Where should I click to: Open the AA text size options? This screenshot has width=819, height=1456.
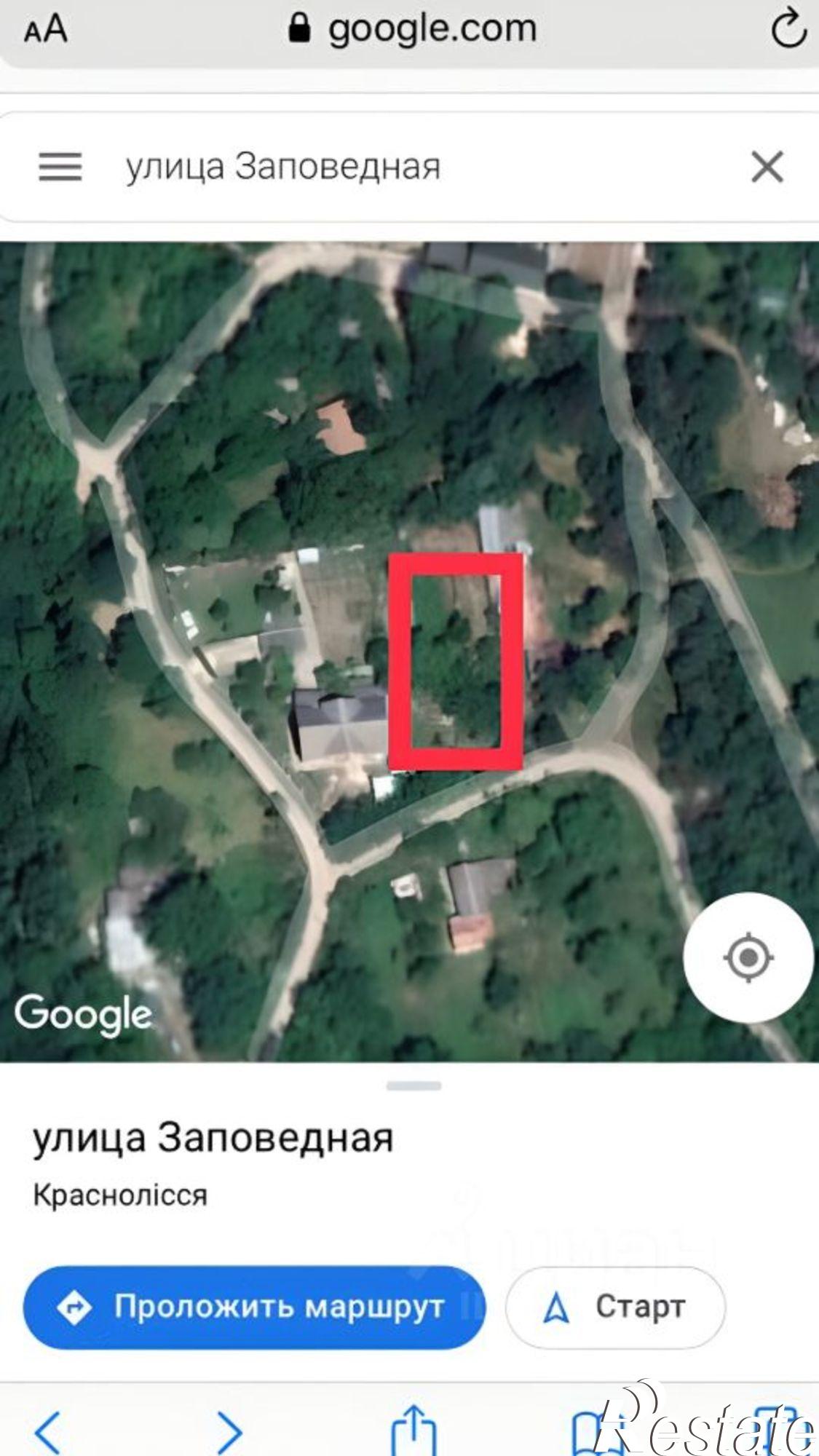click(x=46, y=31)
